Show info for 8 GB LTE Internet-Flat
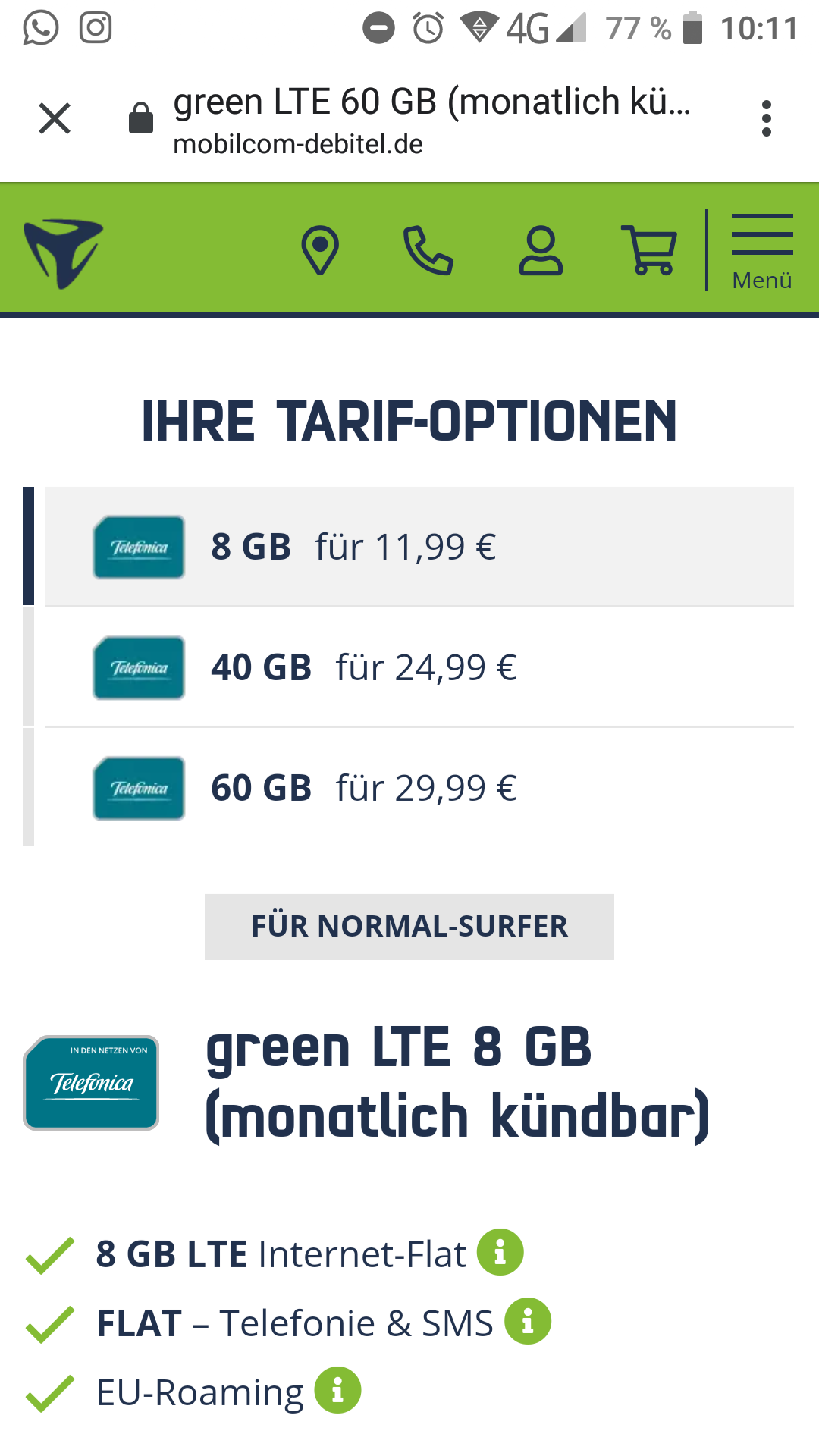Screen dimensions: 819x1456 point(500,1252)
